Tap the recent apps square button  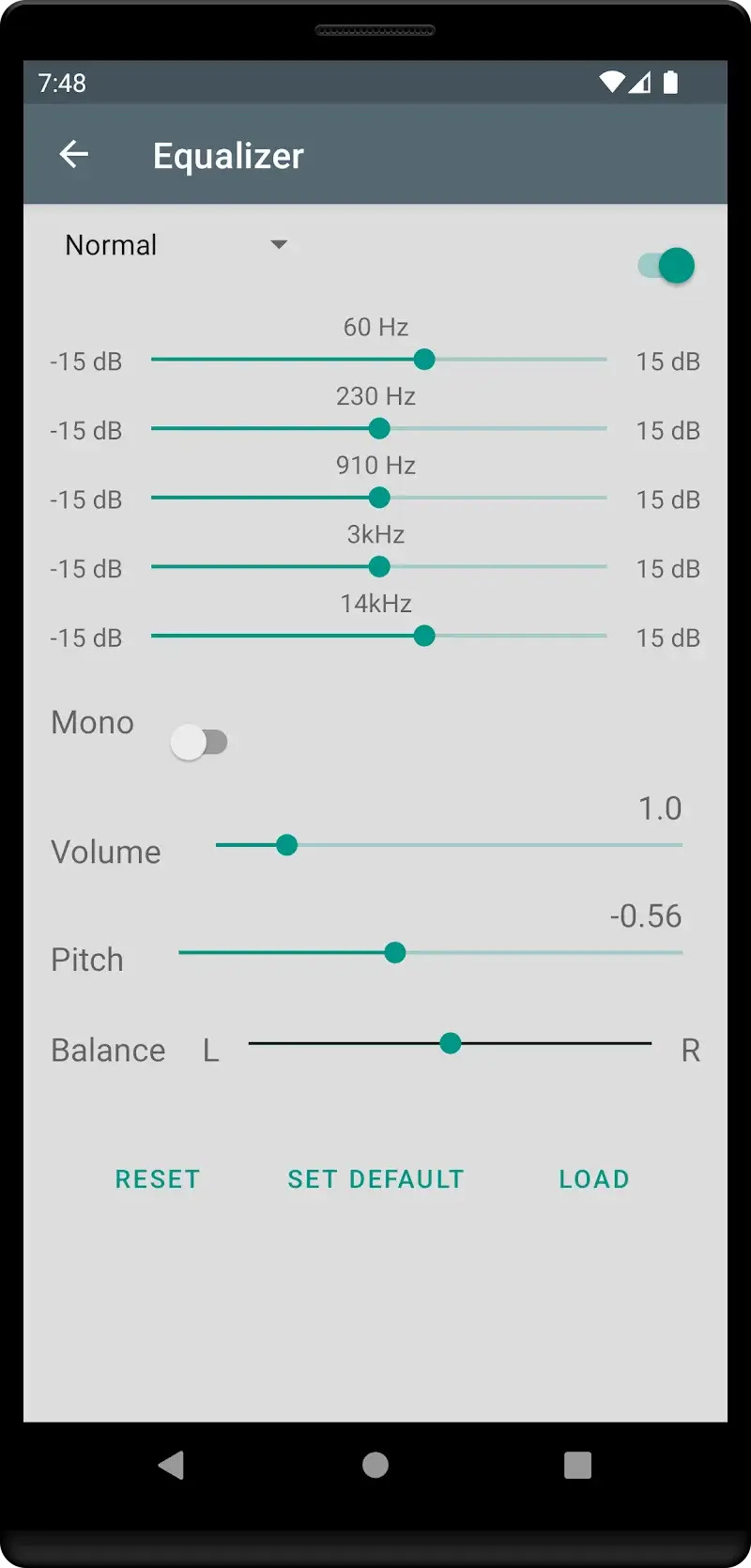coord(577,1466)
